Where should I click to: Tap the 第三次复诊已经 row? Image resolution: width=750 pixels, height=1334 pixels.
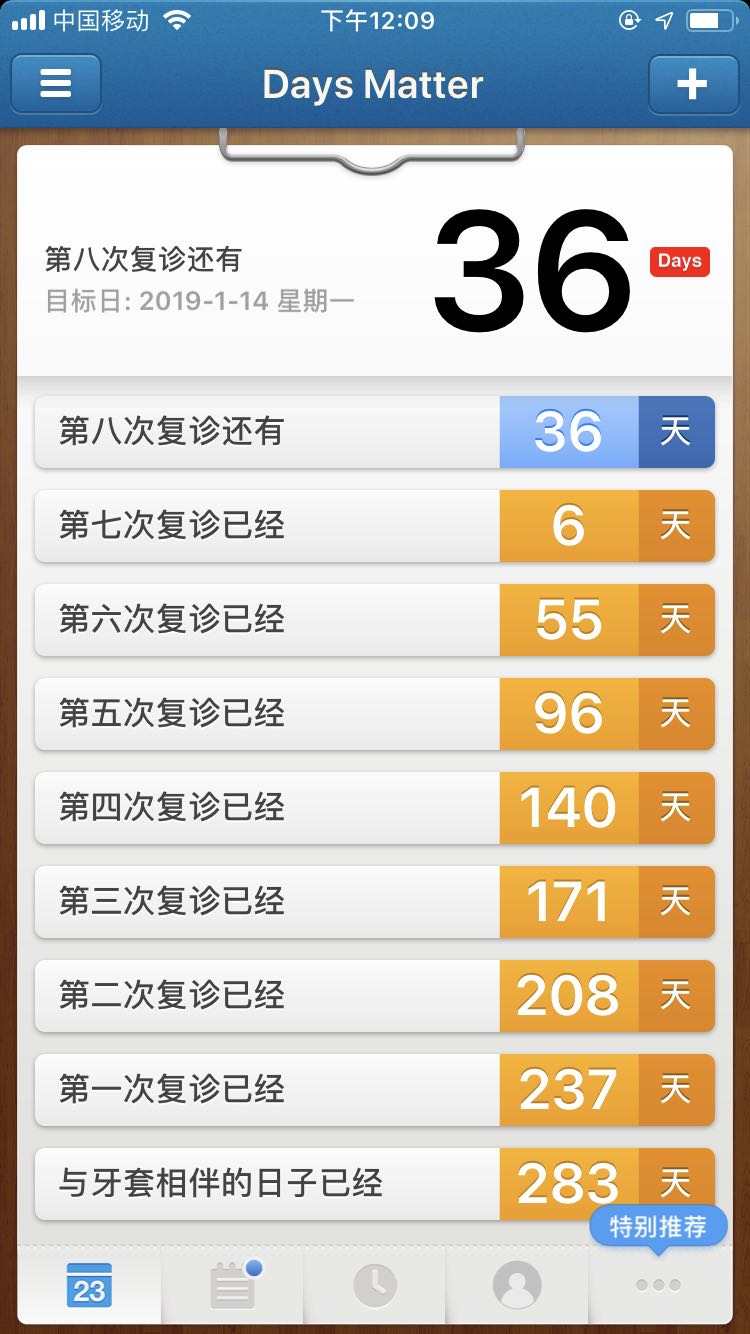375,902
